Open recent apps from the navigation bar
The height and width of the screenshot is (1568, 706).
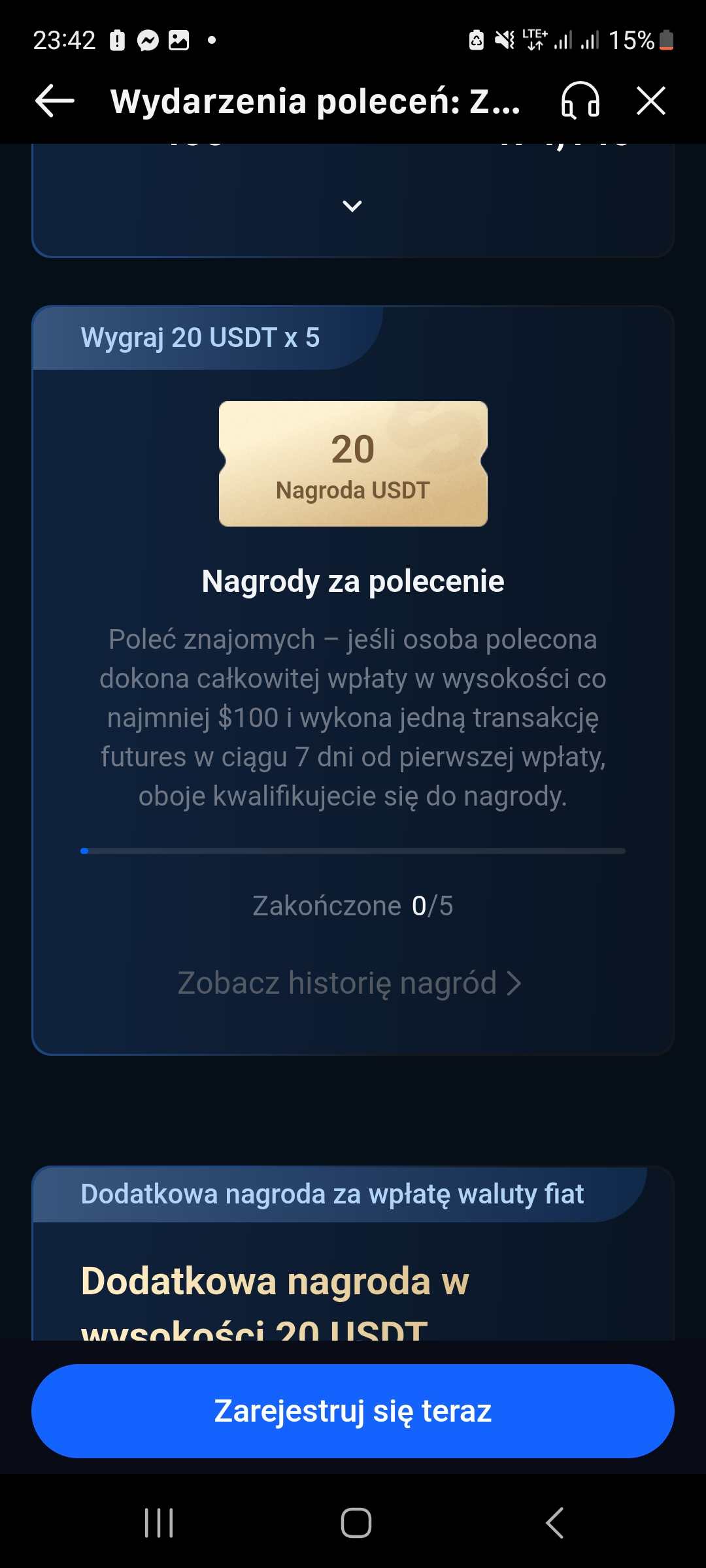(x=159, y=1523)
